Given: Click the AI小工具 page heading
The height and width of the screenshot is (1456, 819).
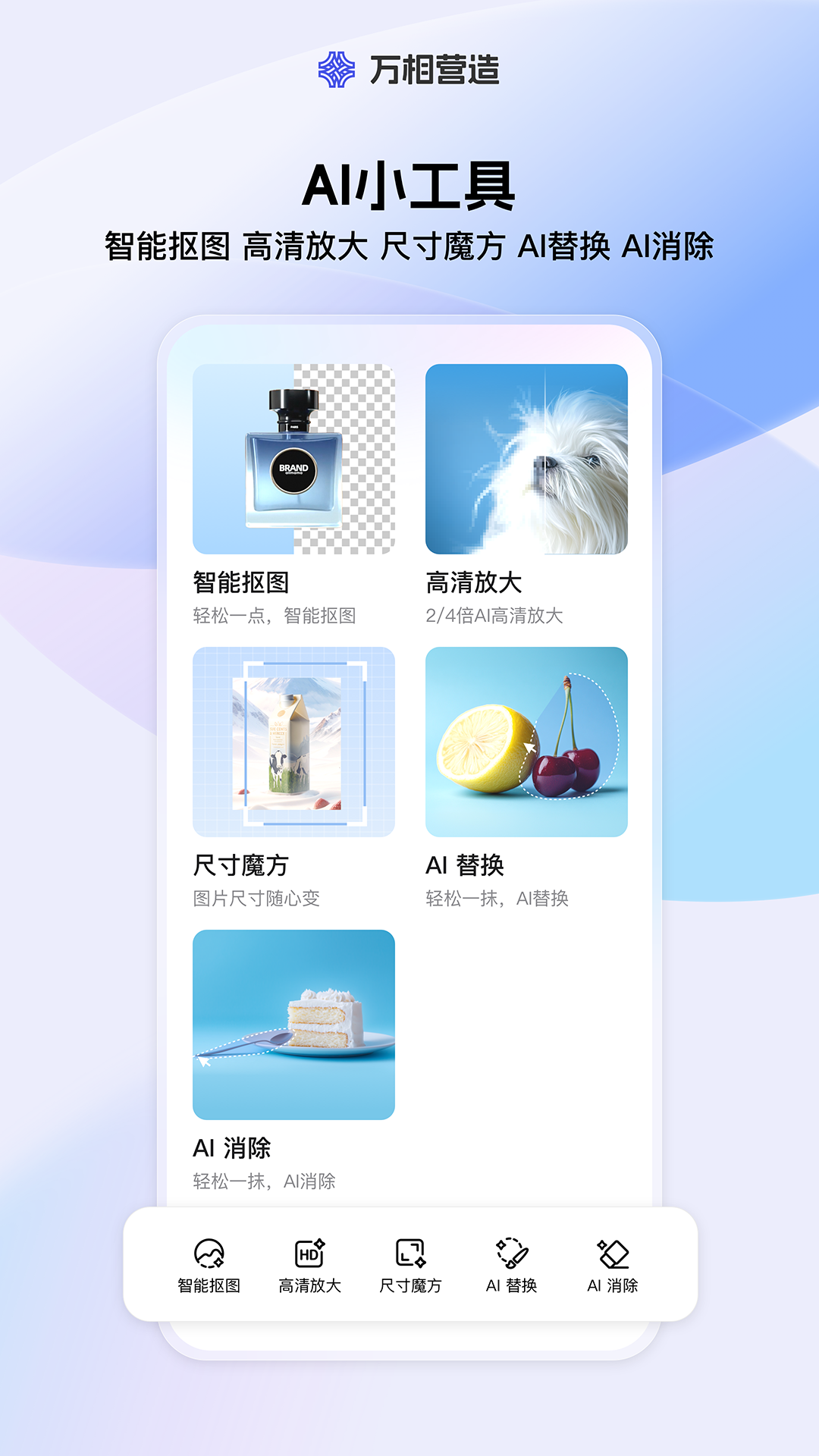Looking at the screenshot, I should coord(409,184).
